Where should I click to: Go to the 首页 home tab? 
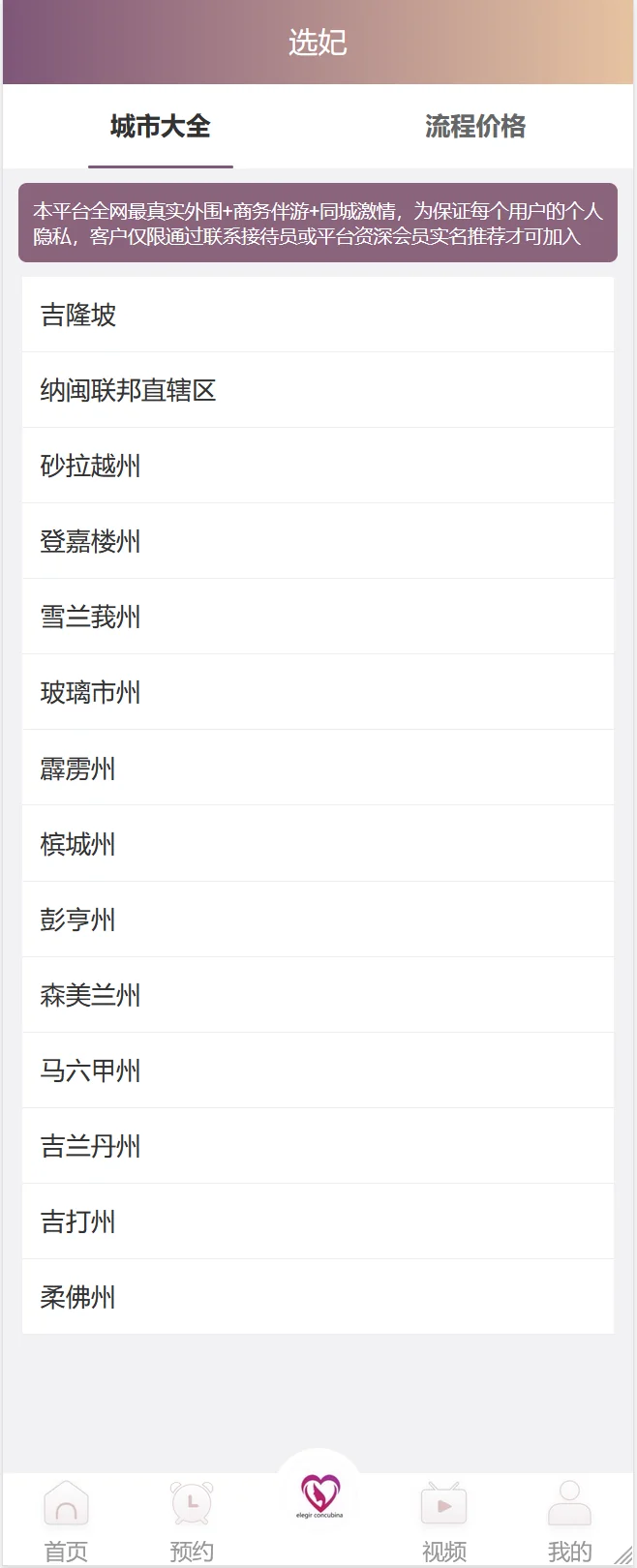pos(66,1522)
